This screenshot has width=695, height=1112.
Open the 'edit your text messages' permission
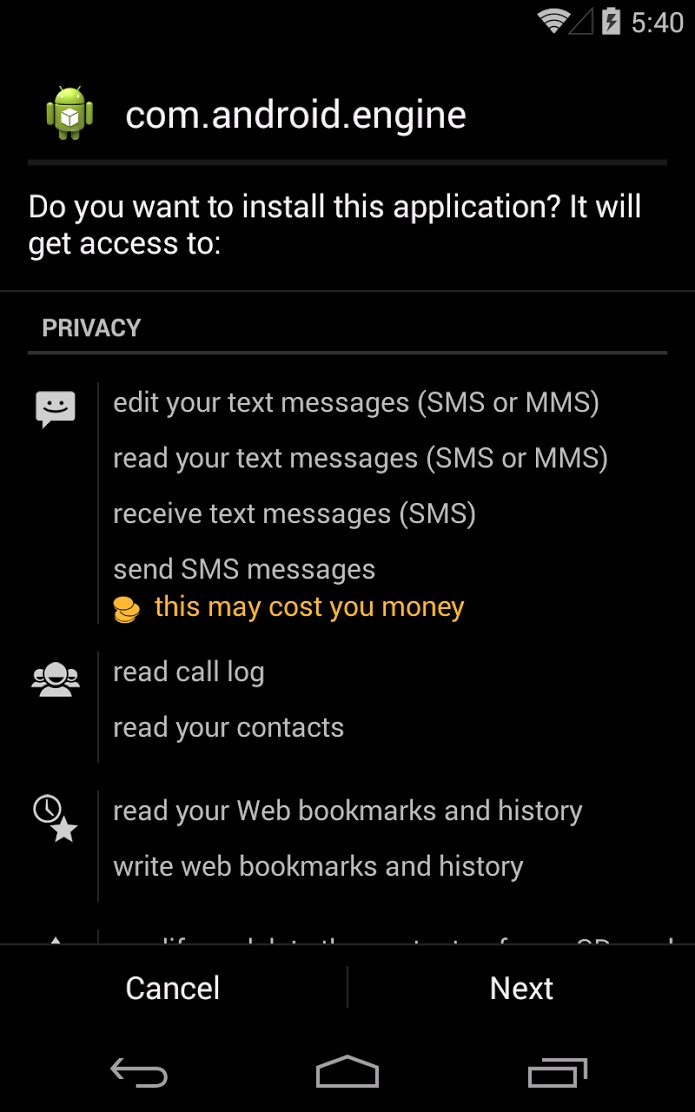[356, 403]
